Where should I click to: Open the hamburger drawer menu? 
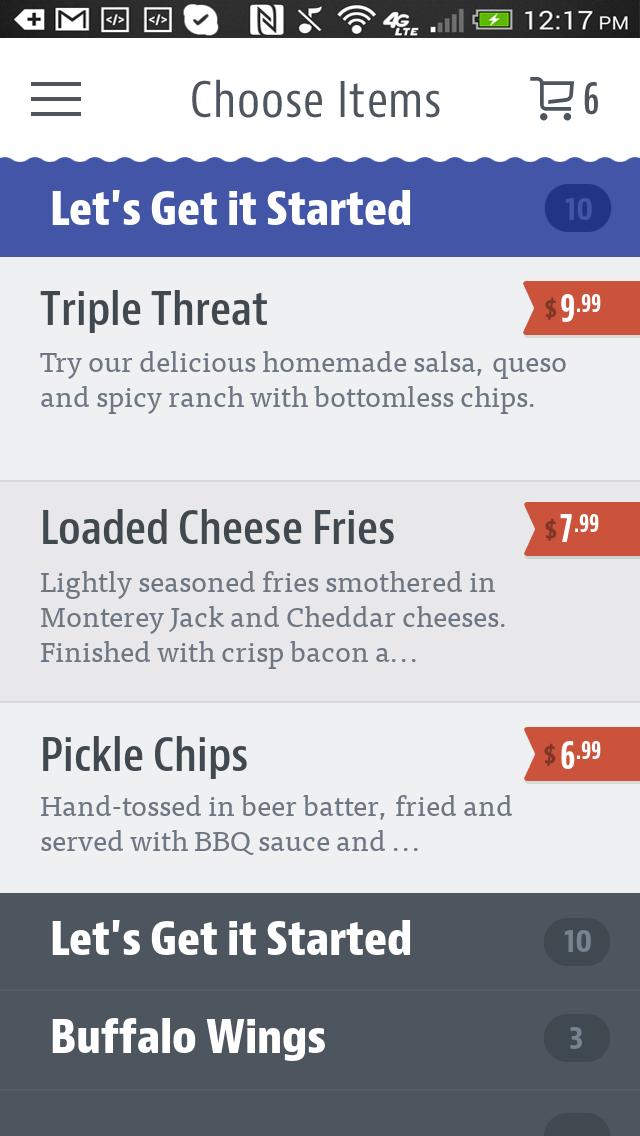click(56, 99)
